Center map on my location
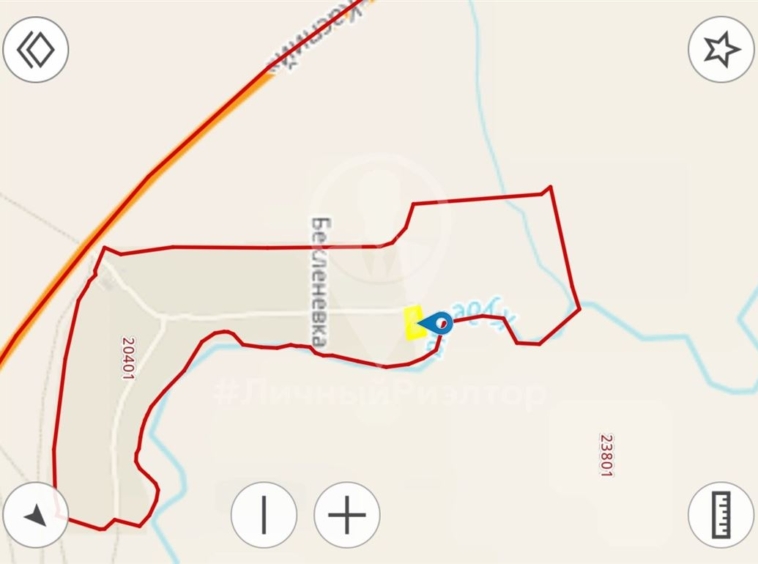 coord(35,515)
